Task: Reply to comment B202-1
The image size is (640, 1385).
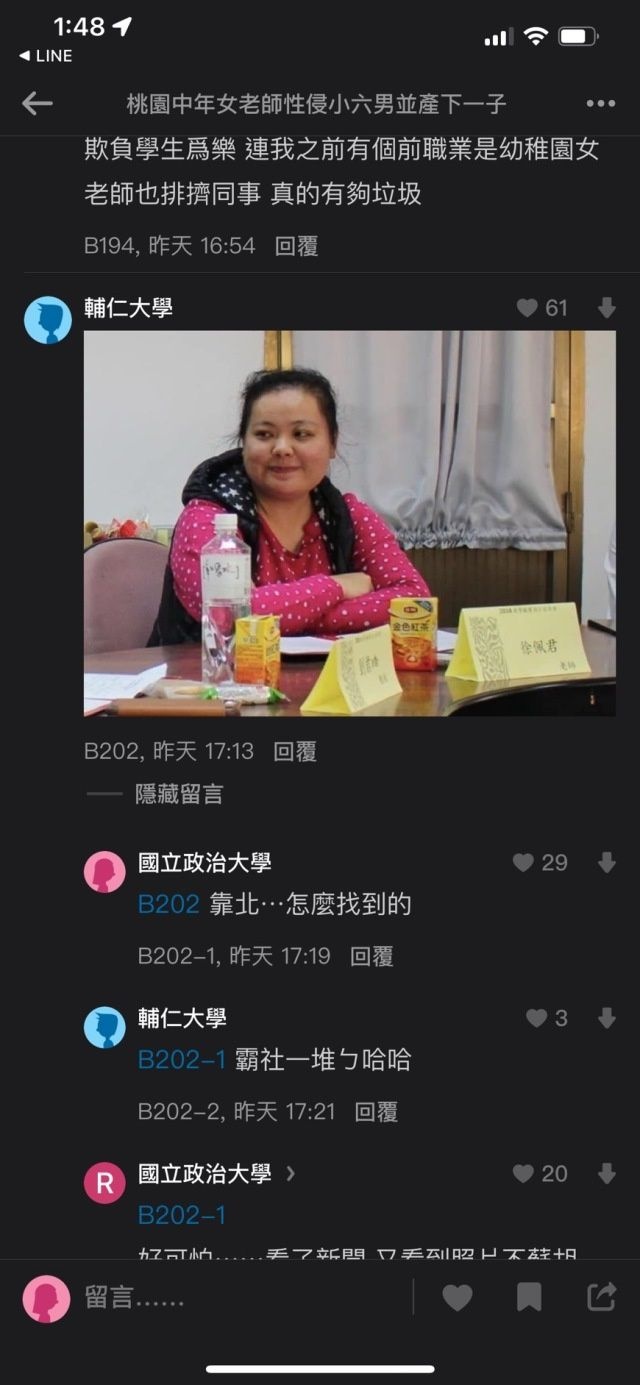Action: [371, 957]
